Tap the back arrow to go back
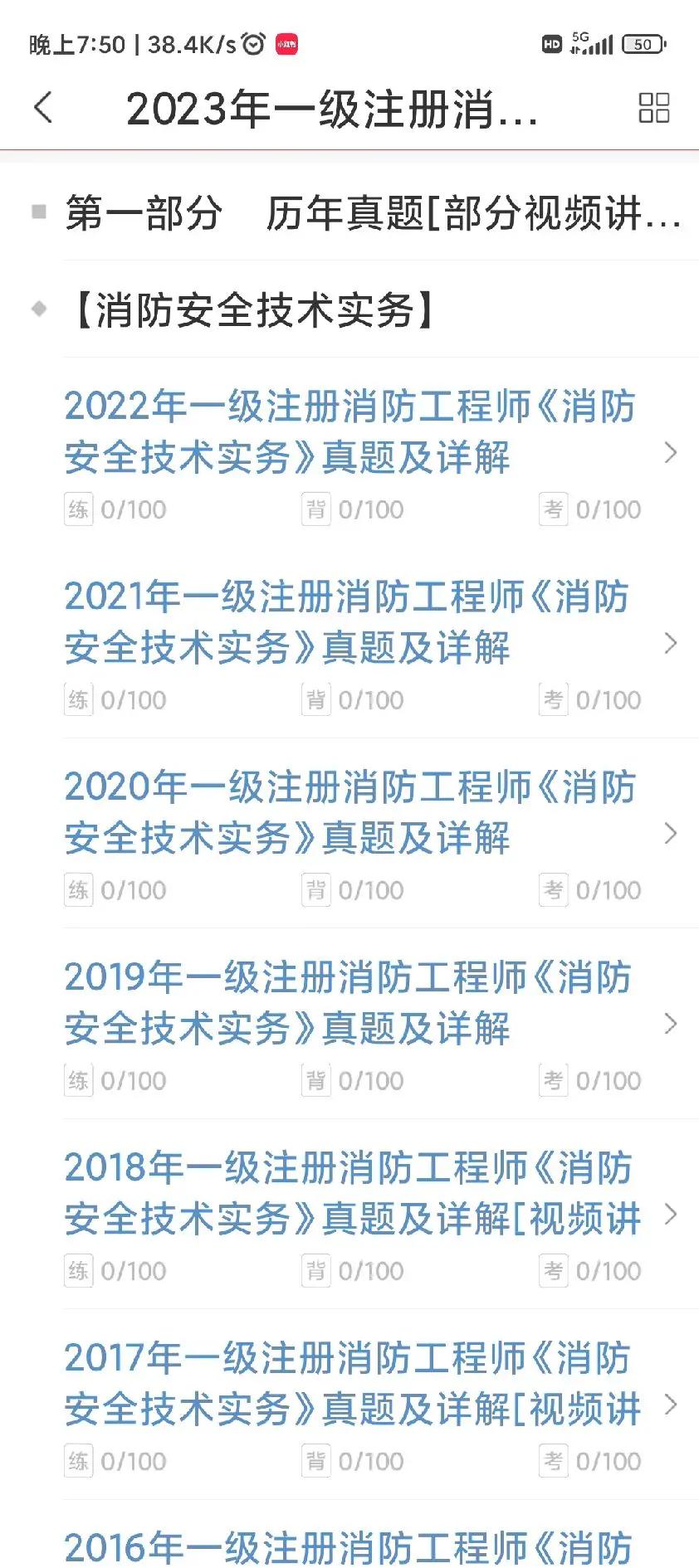The height and width of the screenshot is (1568, 699). 42,108
